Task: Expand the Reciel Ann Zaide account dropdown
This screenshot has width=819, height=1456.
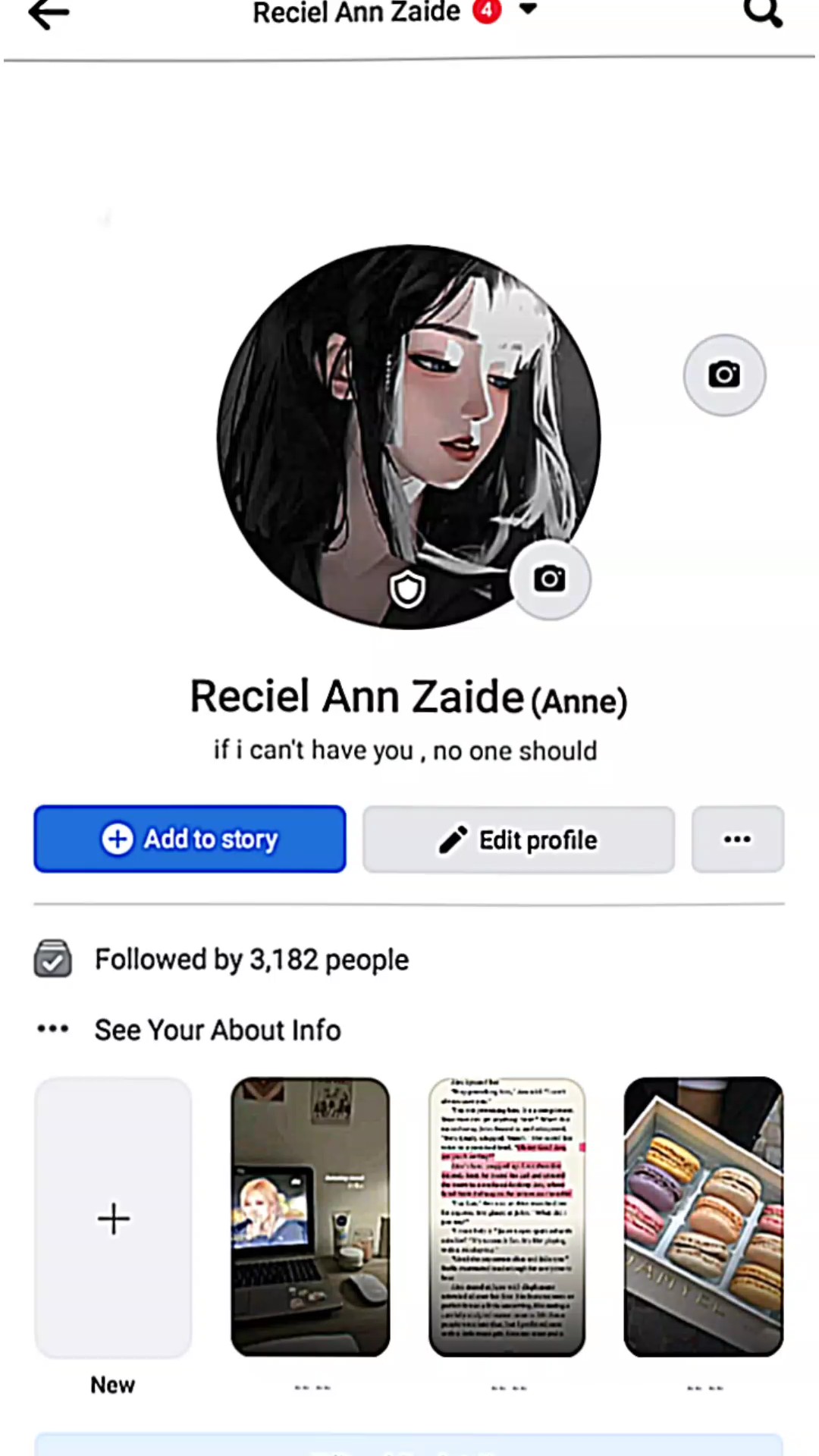Action: (x=529, y=10)
